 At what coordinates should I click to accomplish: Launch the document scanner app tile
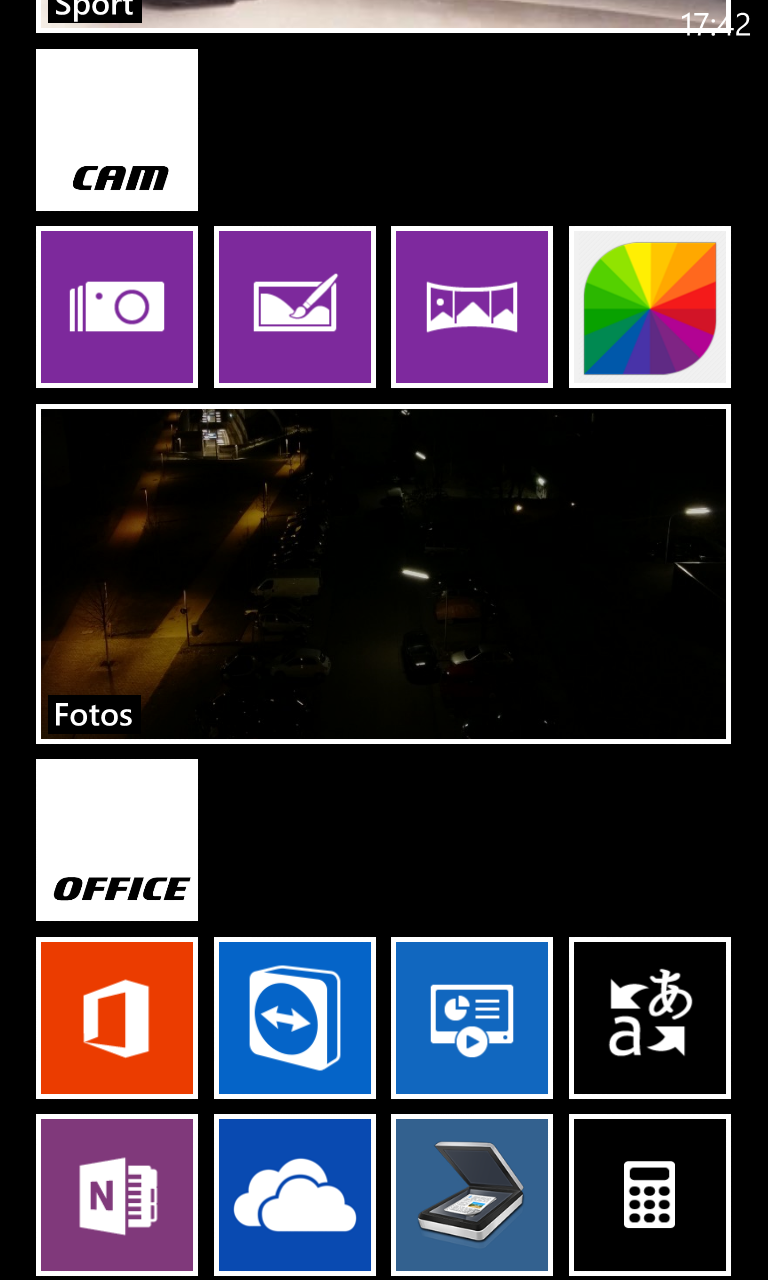[472, 1195]
